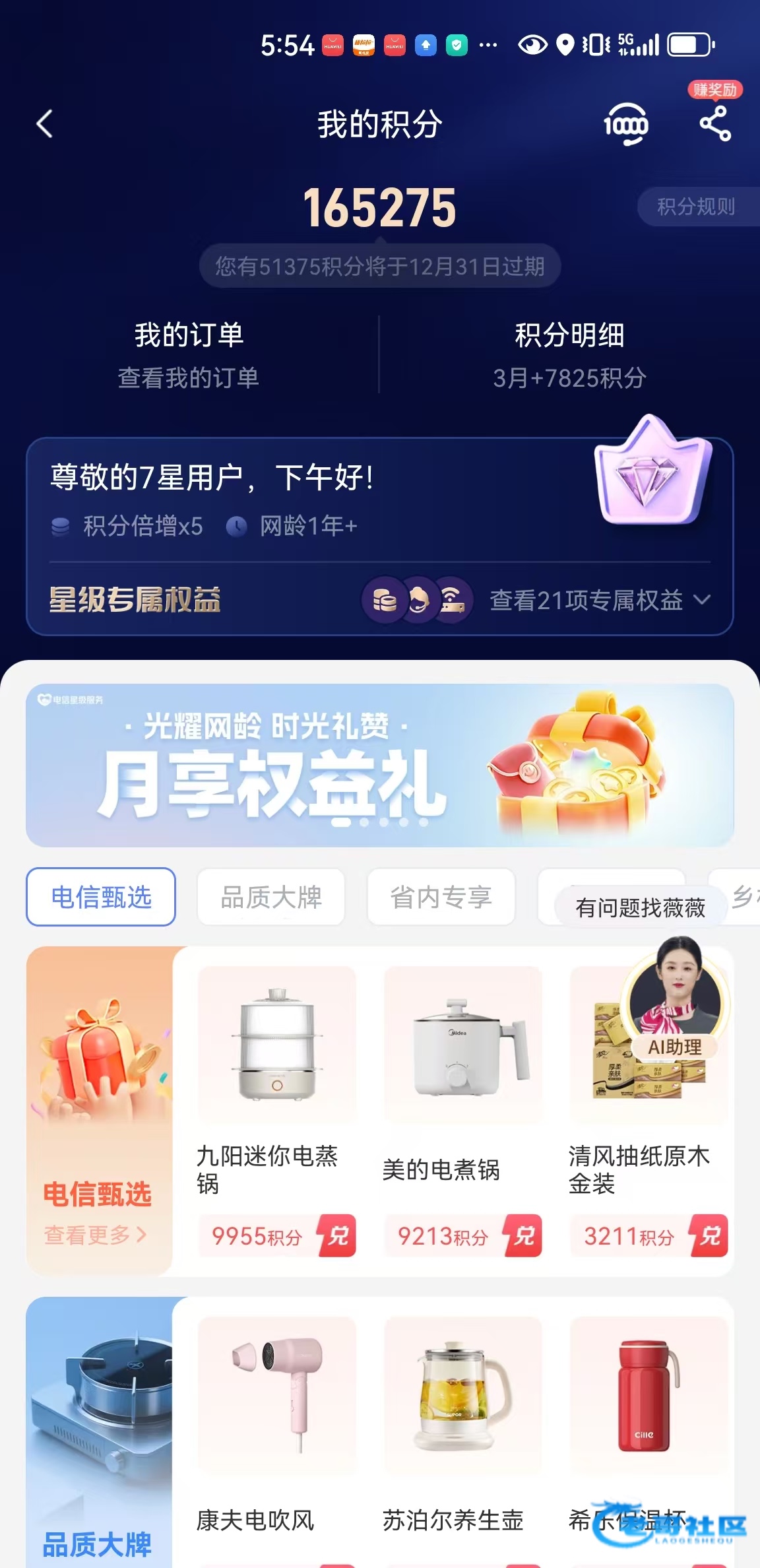The image size is (760, 1568).
Task: Select the 电信甄选 tab
Action: click(101, 898)
